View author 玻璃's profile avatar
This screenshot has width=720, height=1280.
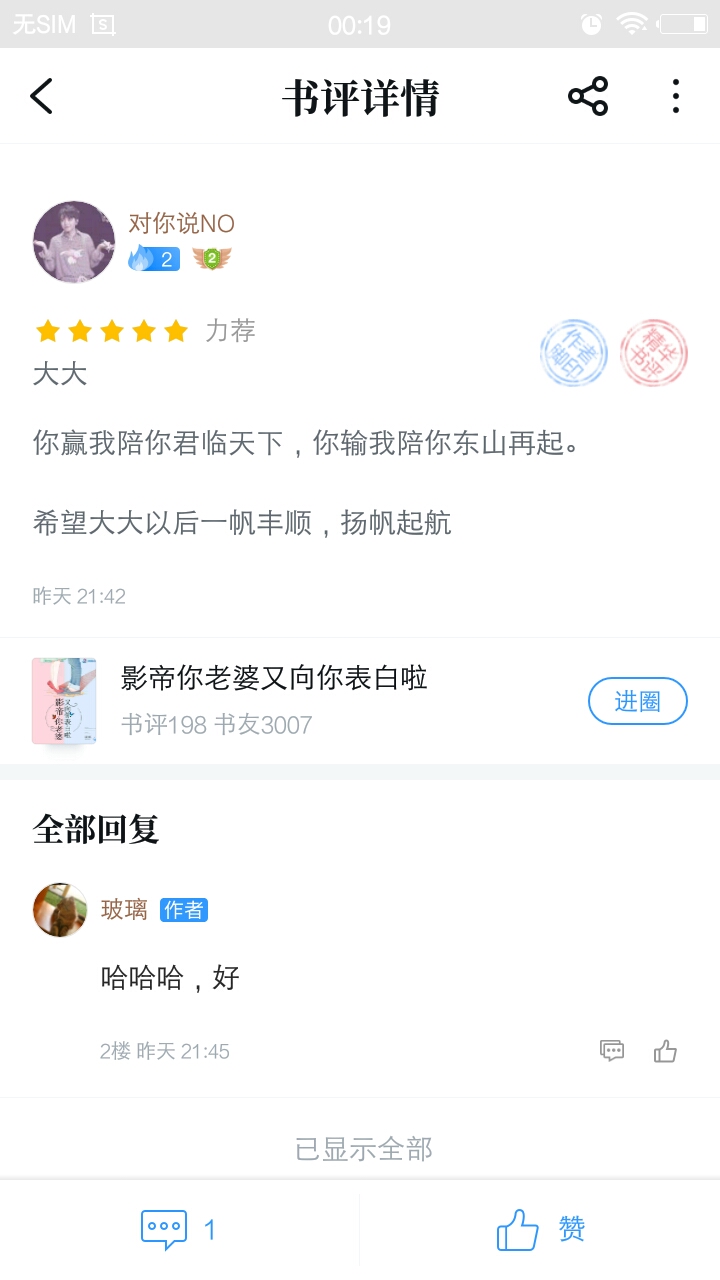60,909
